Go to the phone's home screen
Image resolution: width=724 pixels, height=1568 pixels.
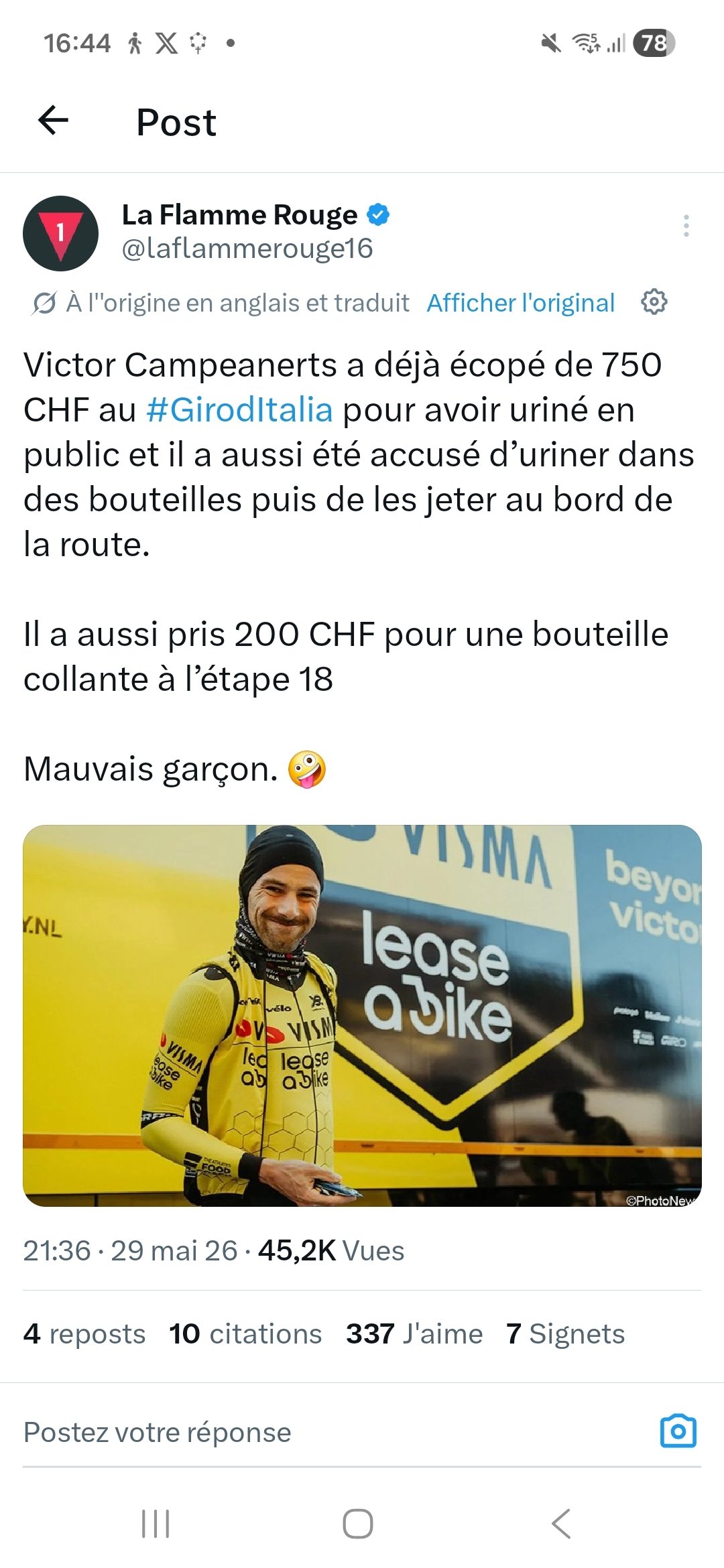point(358,1524)
